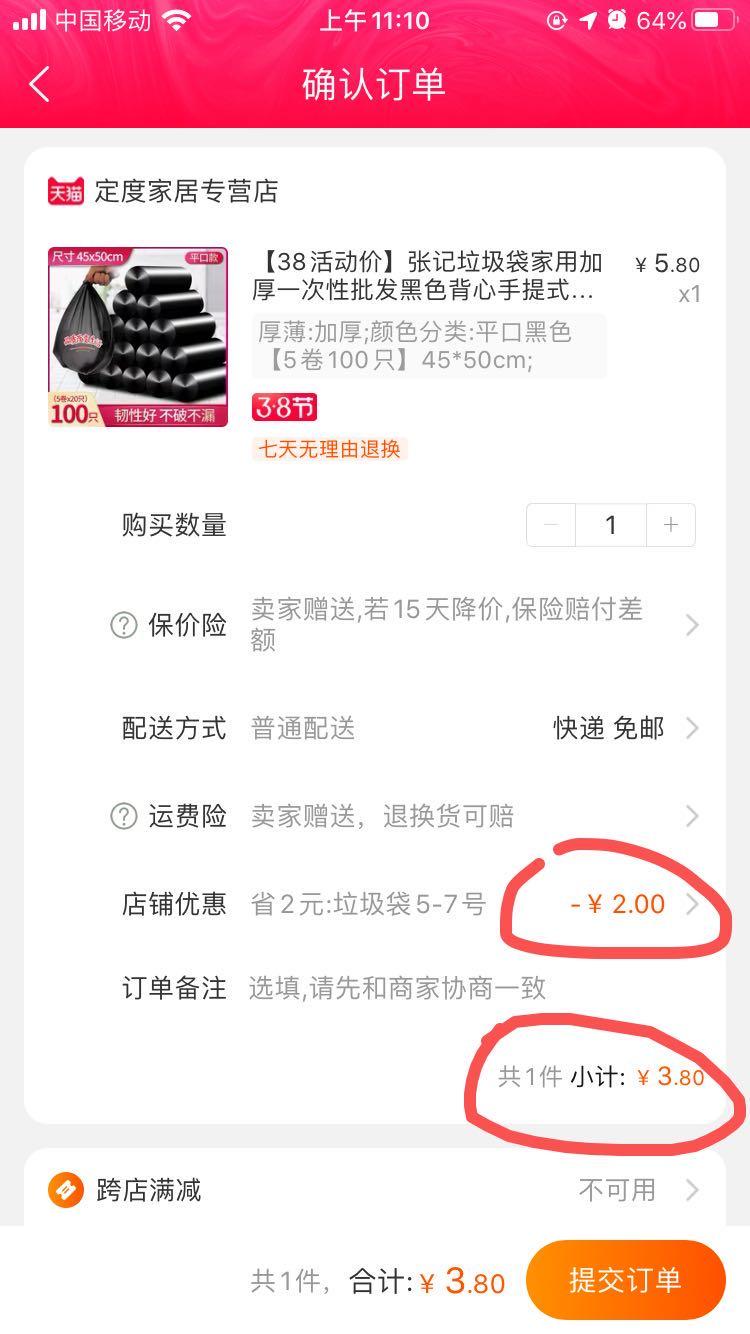Decrease quantity with the minus button
Screen dimensions: 750x1334
pos(550,524)
